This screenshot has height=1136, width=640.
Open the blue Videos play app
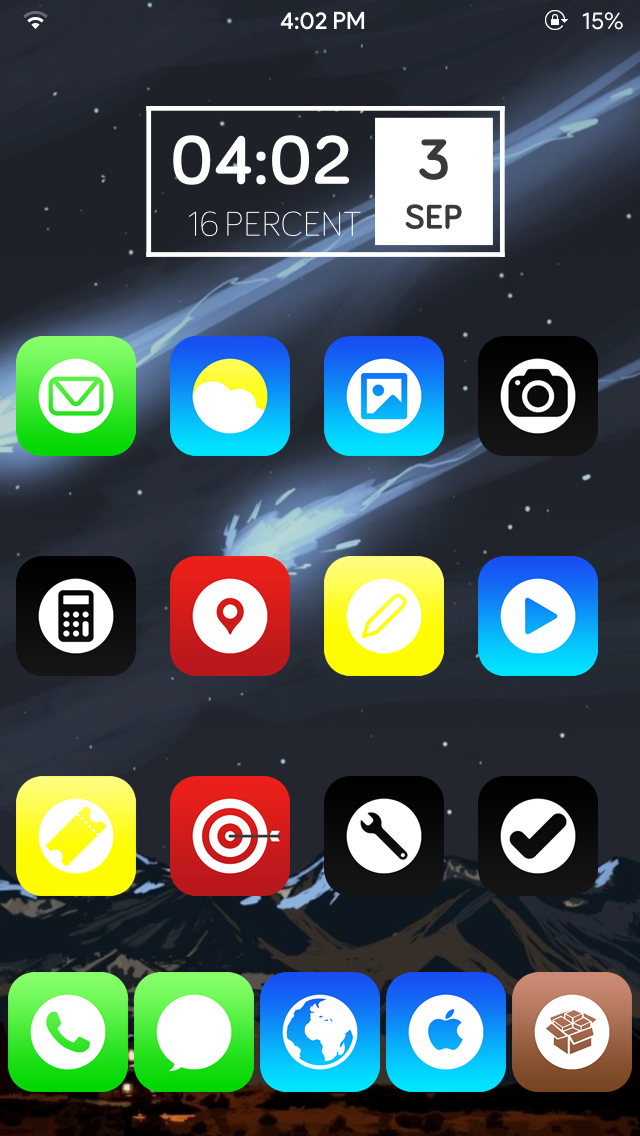click(x=538, y=616)
